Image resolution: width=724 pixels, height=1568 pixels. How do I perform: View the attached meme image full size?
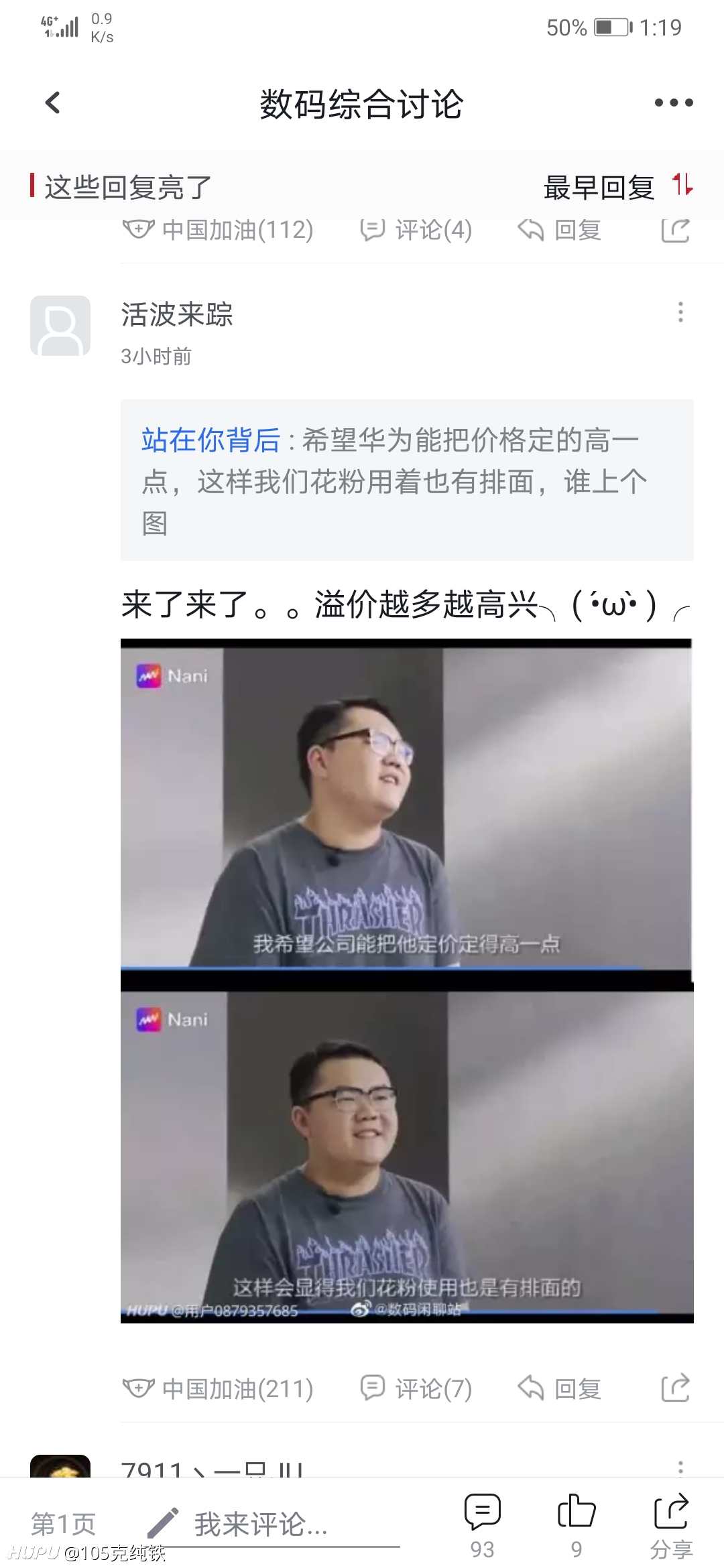pyautogui.click(x=407, y=981)
